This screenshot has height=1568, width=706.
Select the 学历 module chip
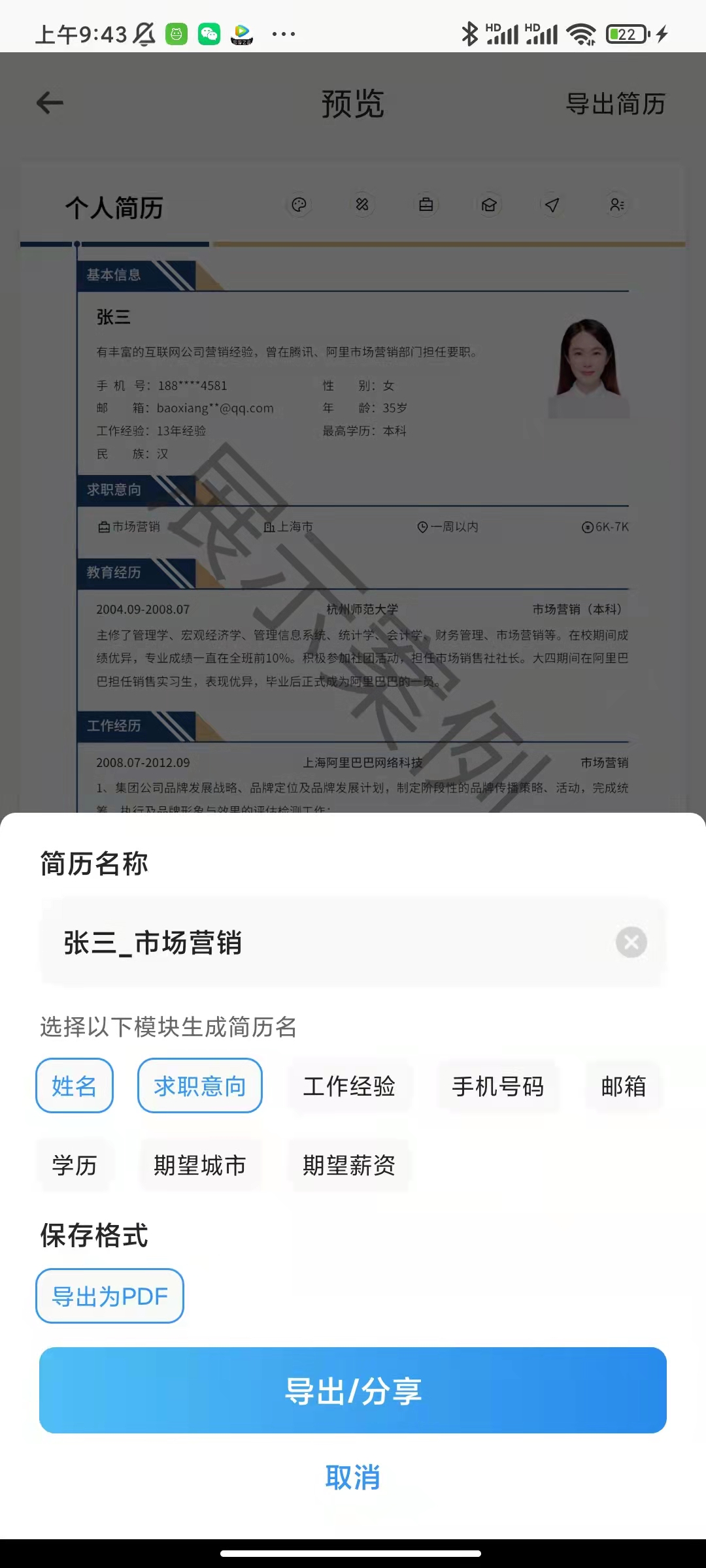click(x=75, y=1164)
